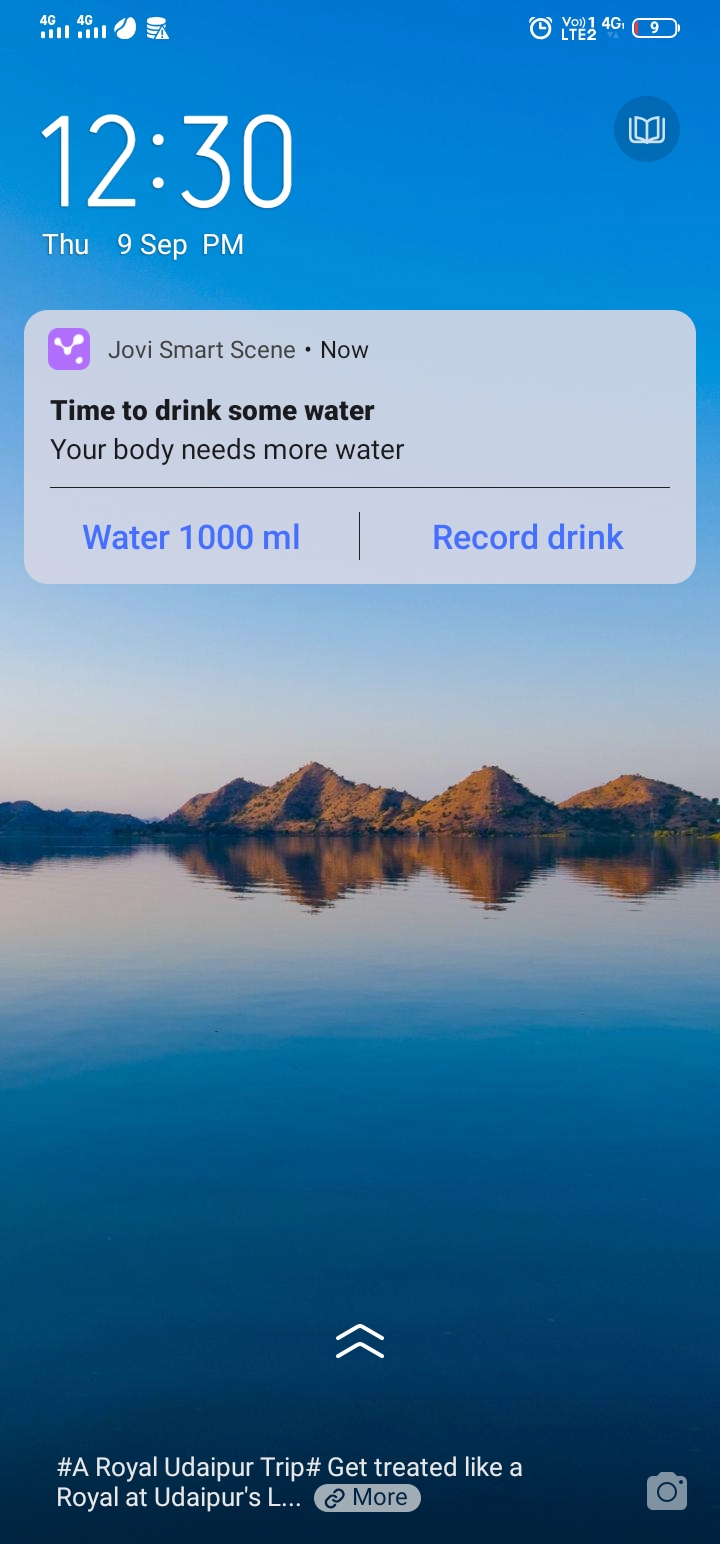720x1544 pixels.
Task: Tap Record drink in the notification
Action: coord(527,537)
